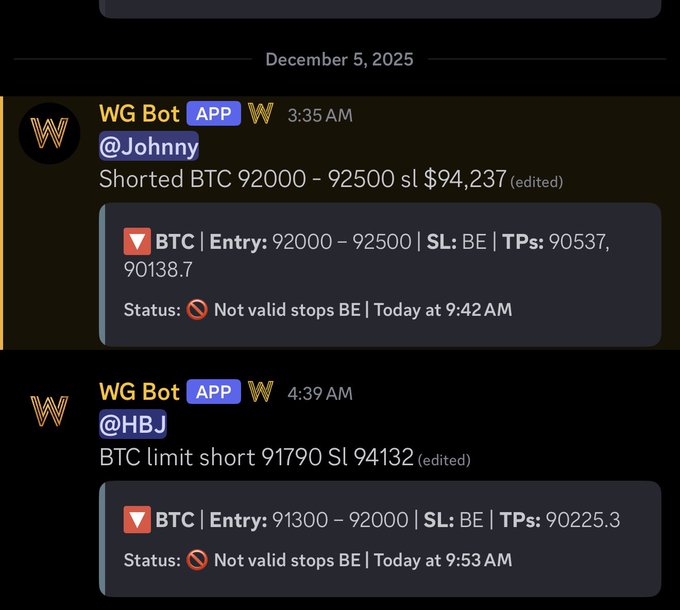680x610 pixels.
Task: Tap the @HBJ mention
Action: click(132, 425)
